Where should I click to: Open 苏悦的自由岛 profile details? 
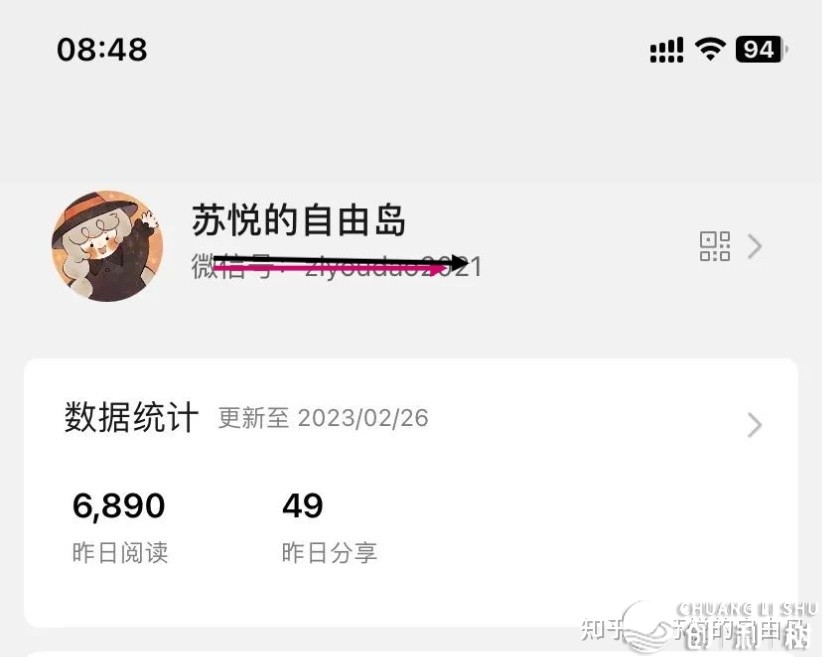point(298,221)
